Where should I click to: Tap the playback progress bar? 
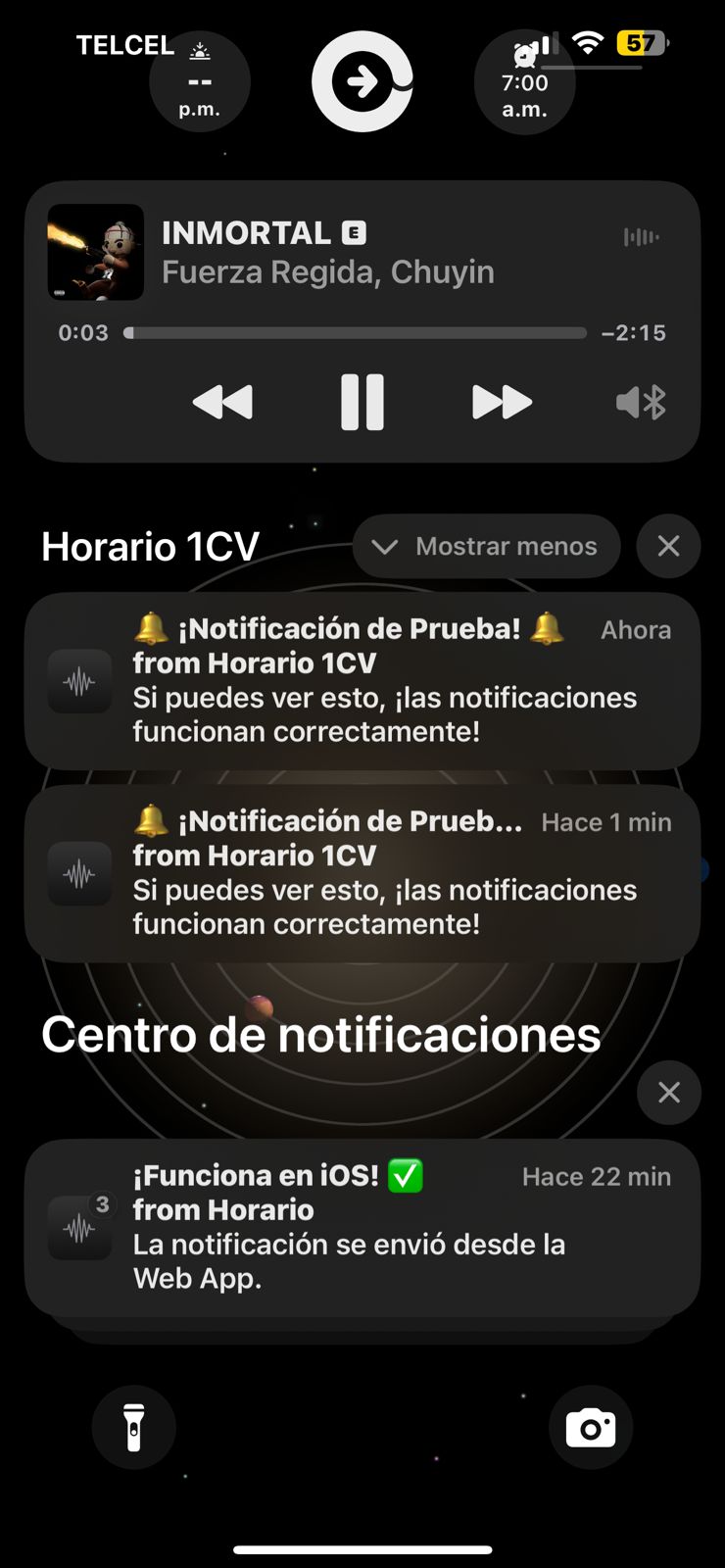click(356, 333)
